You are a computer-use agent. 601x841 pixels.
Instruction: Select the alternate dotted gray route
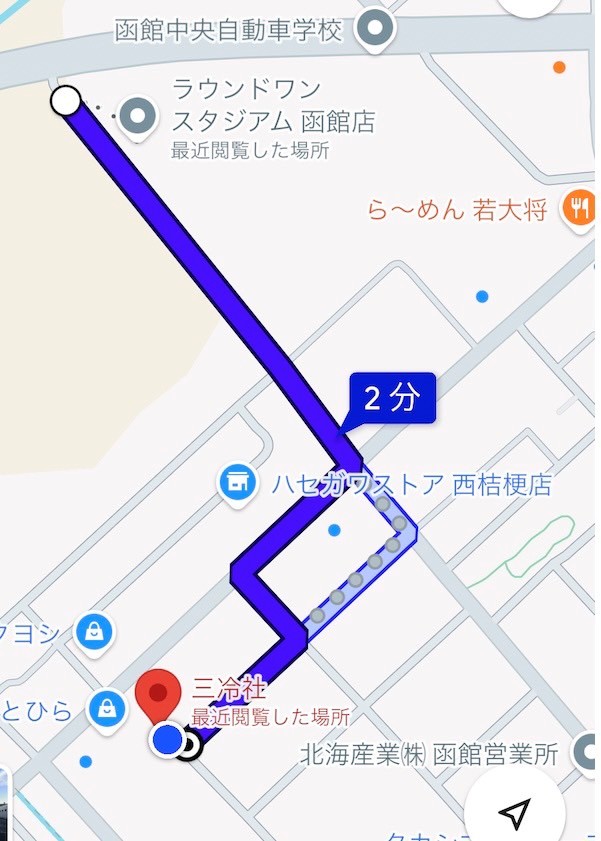(374, 562)
